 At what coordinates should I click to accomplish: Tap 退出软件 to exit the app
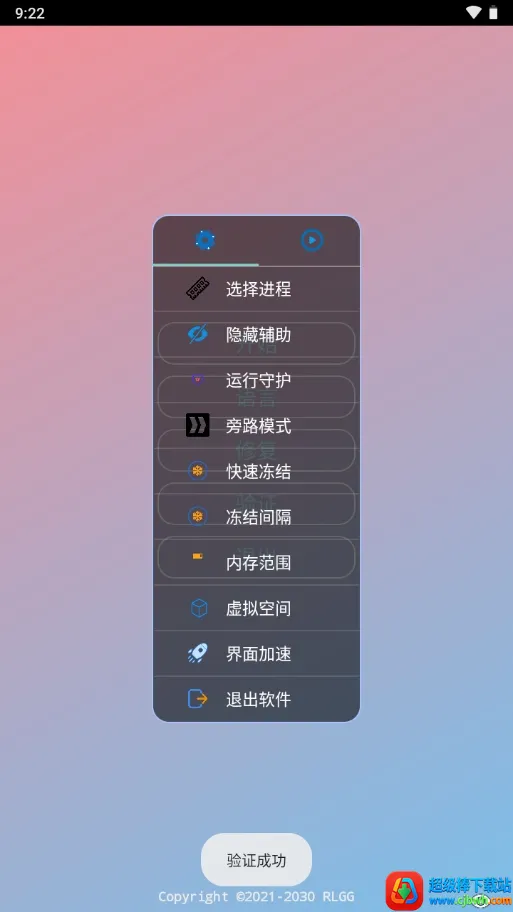[x=256, y=699]
